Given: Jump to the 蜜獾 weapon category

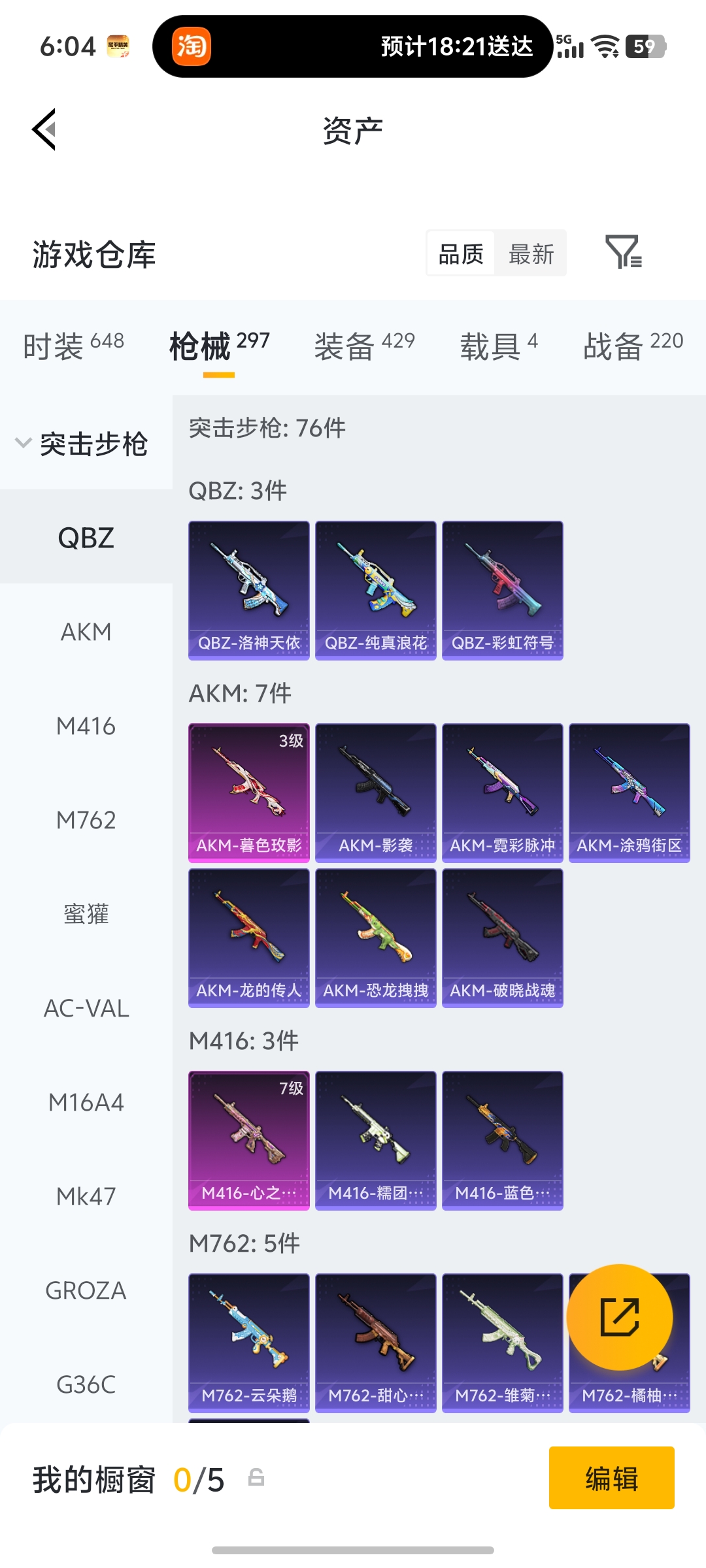Looking at the screenshot, I should [x=86, y=914].
